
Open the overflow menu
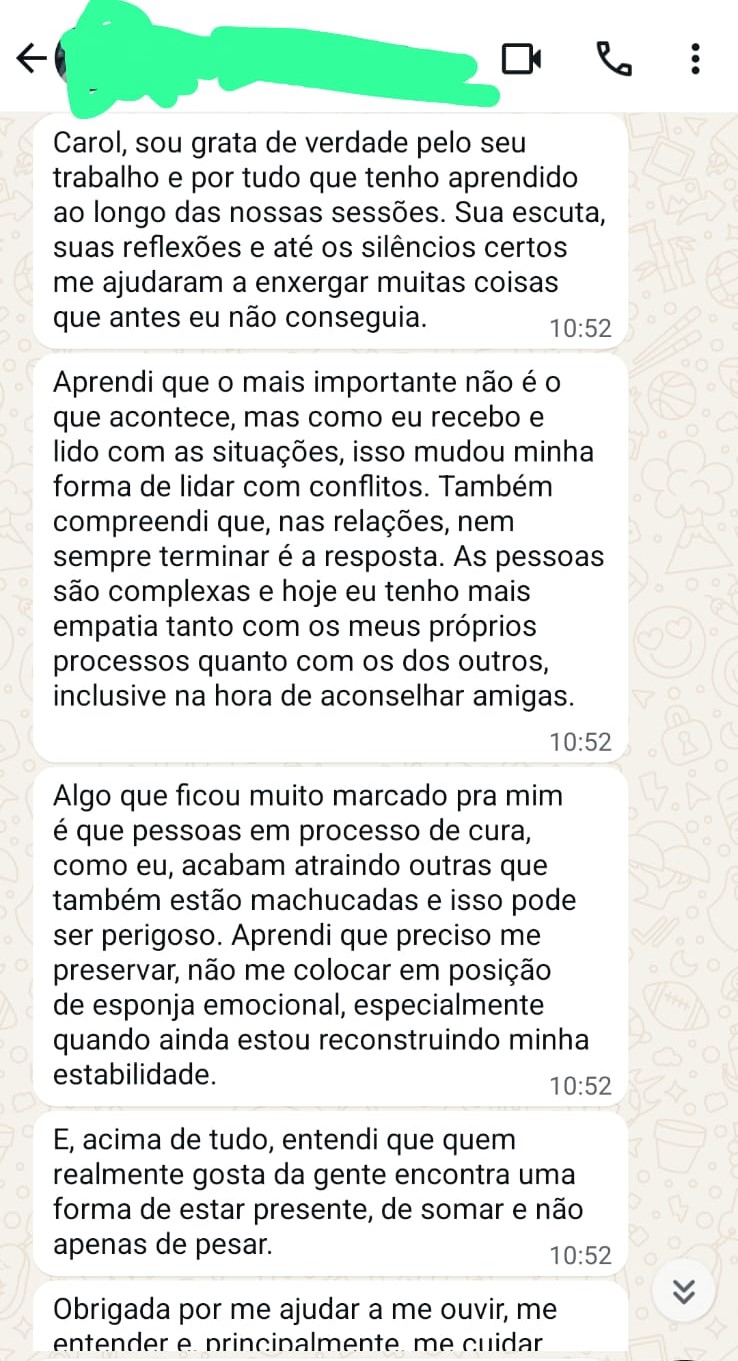[x=695, y=59]
